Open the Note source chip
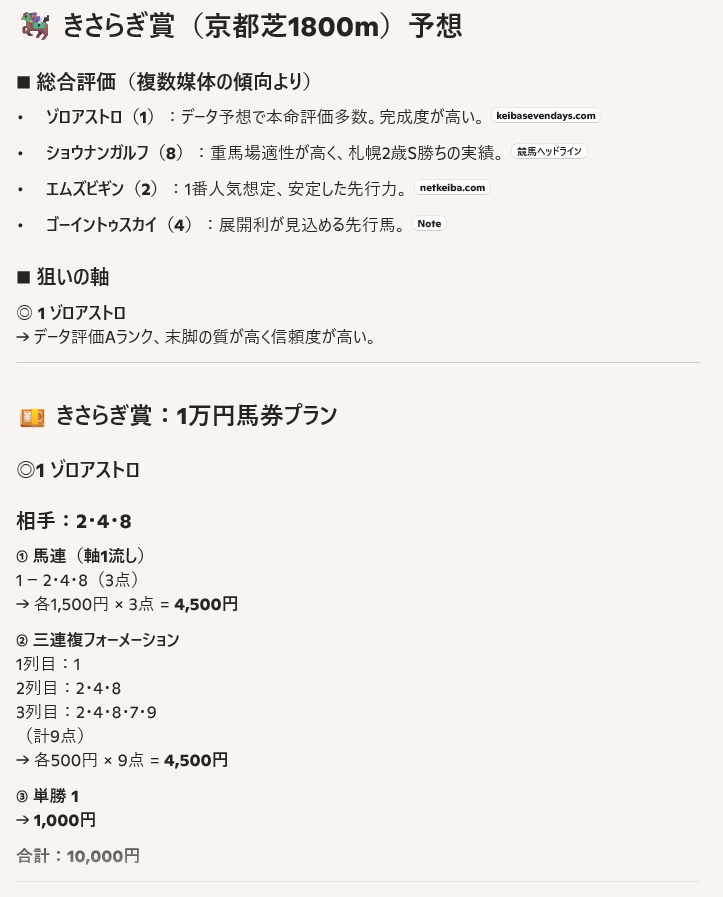The image size is (723, 897). tap(429, 224)
